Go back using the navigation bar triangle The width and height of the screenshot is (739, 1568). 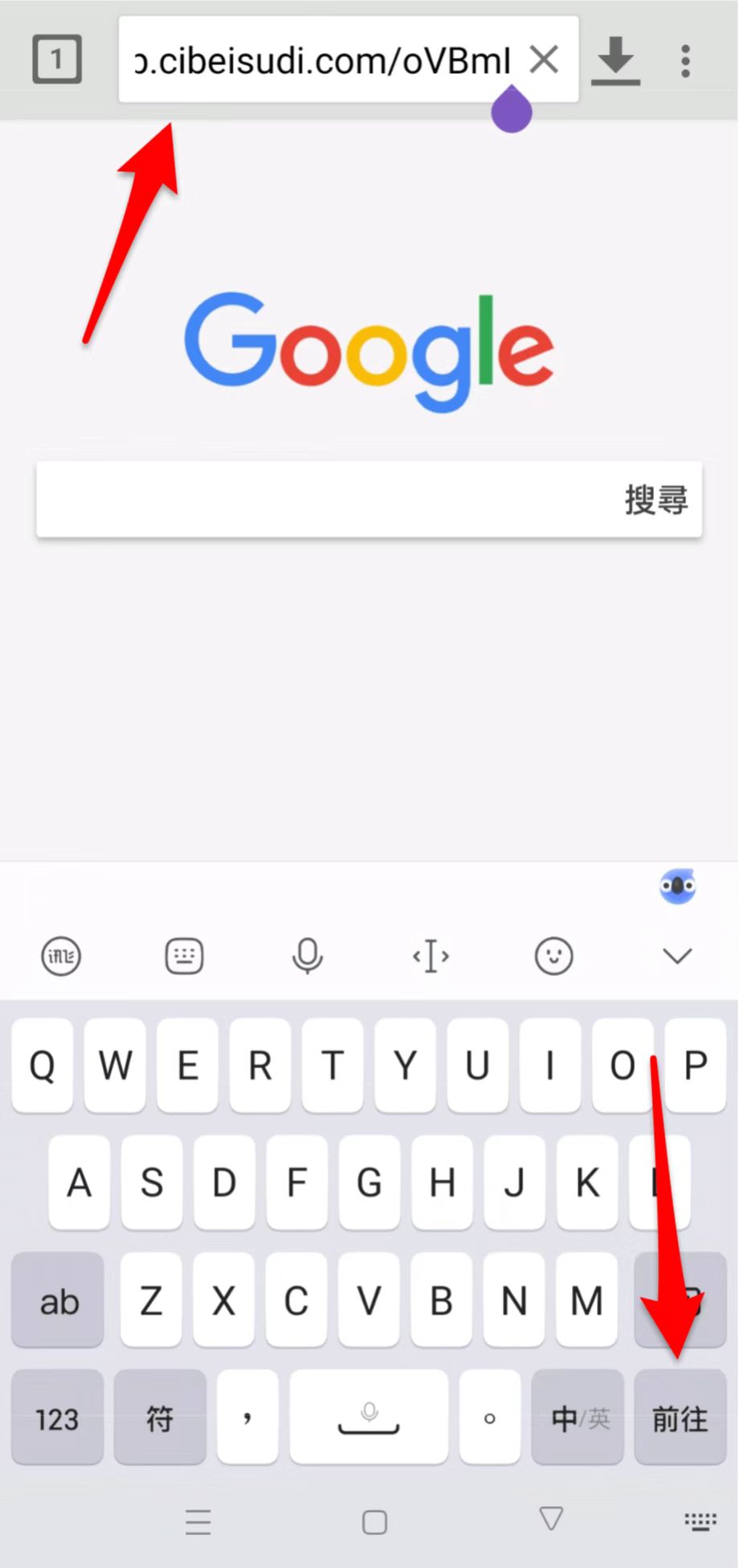[551, 1518]
